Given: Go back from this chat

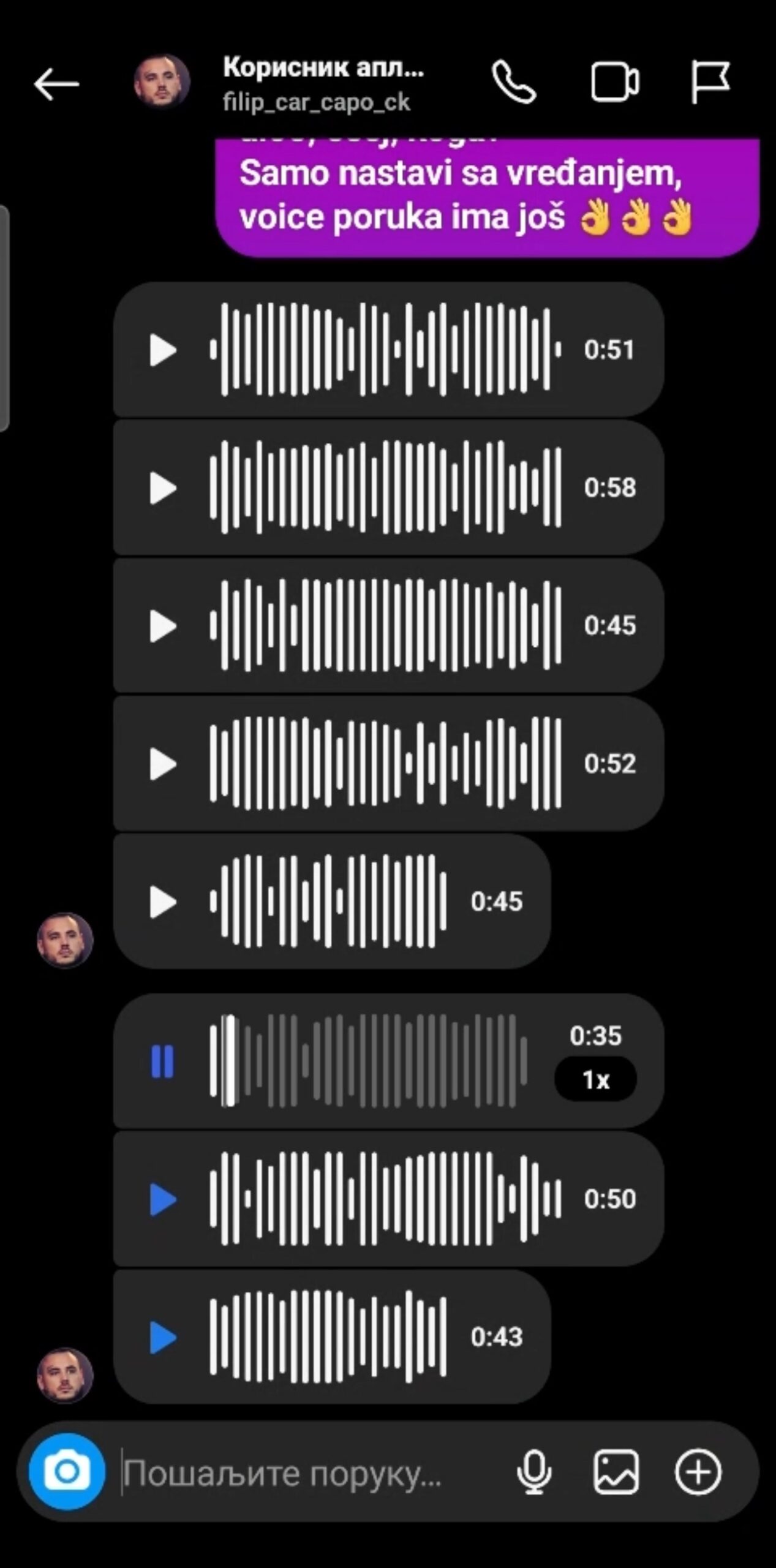Looking at the screenshot, I should tap(56, 84).
